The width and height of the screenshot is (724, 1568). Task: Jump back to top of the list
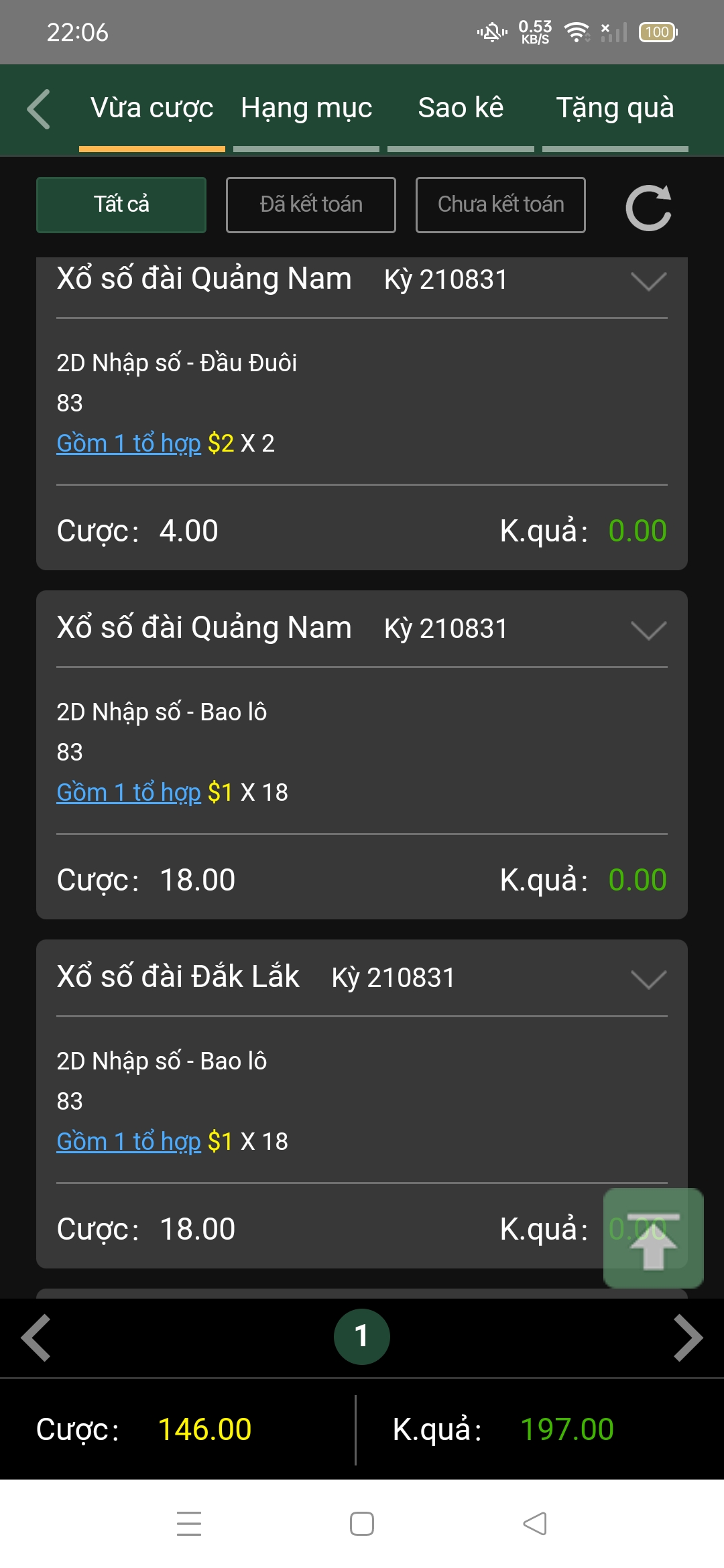pos(653,1238)
